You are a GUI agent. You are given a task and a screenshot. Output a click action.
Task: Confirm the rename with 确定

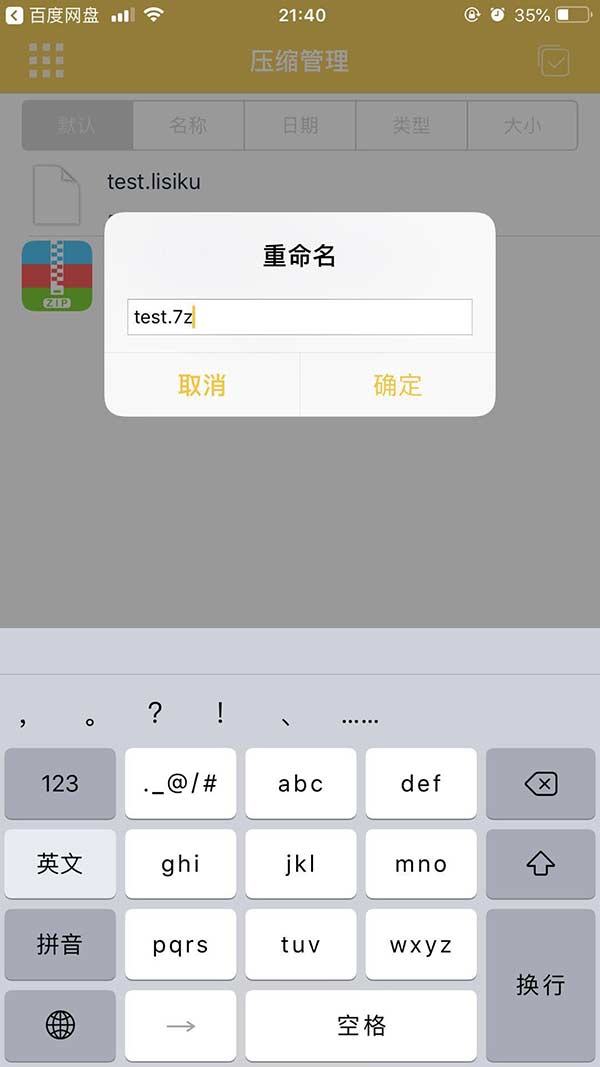(x=397, y=385)
